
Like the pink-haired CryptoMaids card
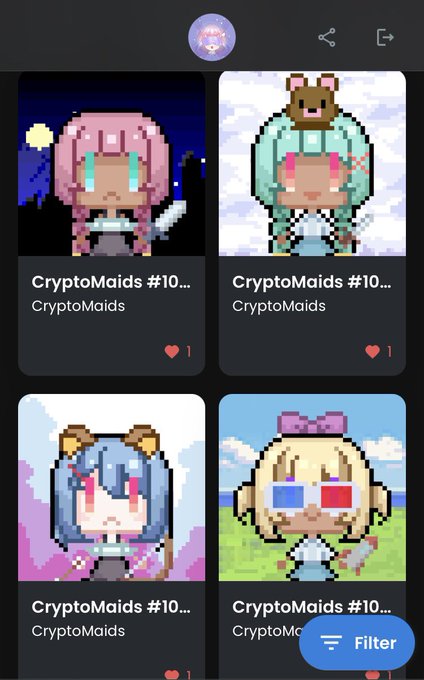(172, 351)
